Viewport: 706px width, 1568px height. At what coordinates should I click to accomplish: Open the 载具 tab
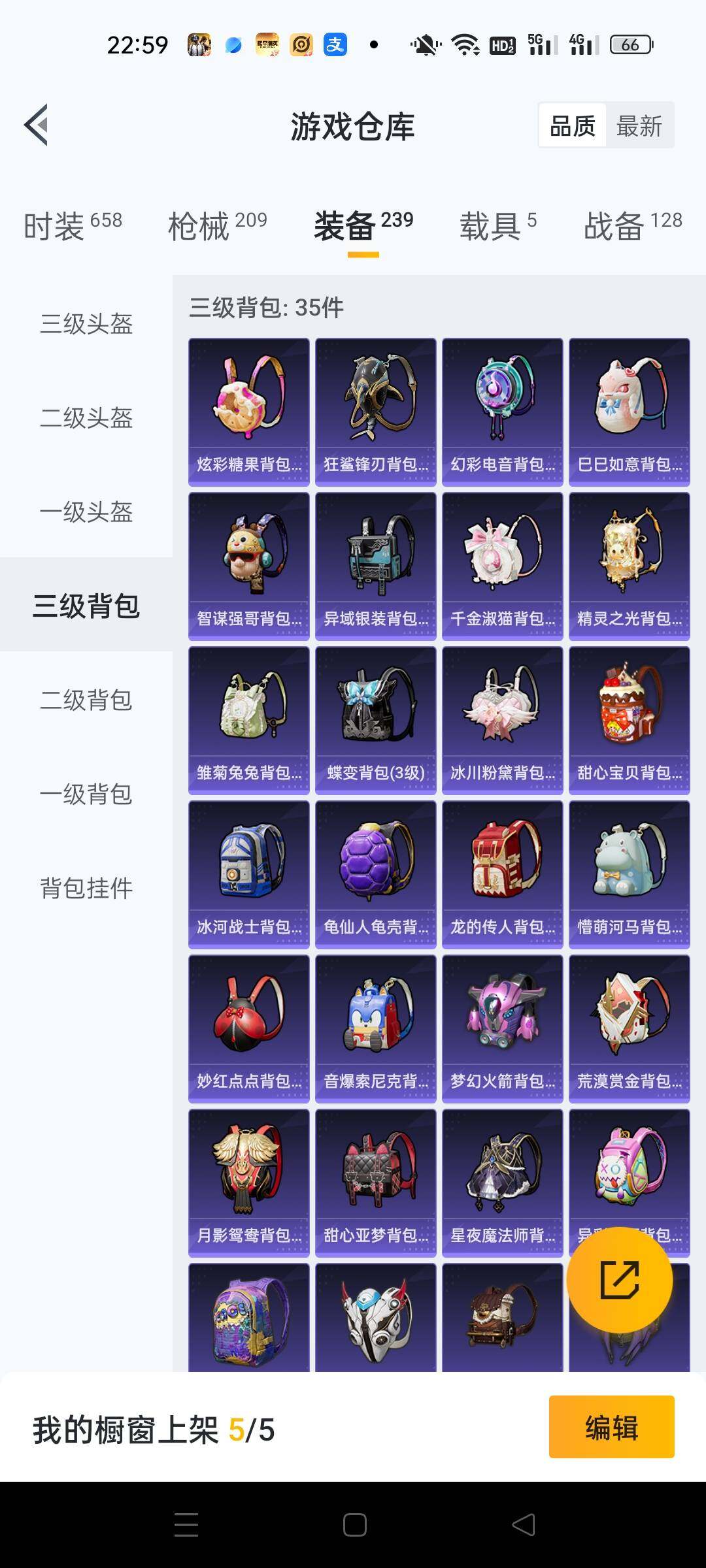pyautogui.click(x=497, y=225)
